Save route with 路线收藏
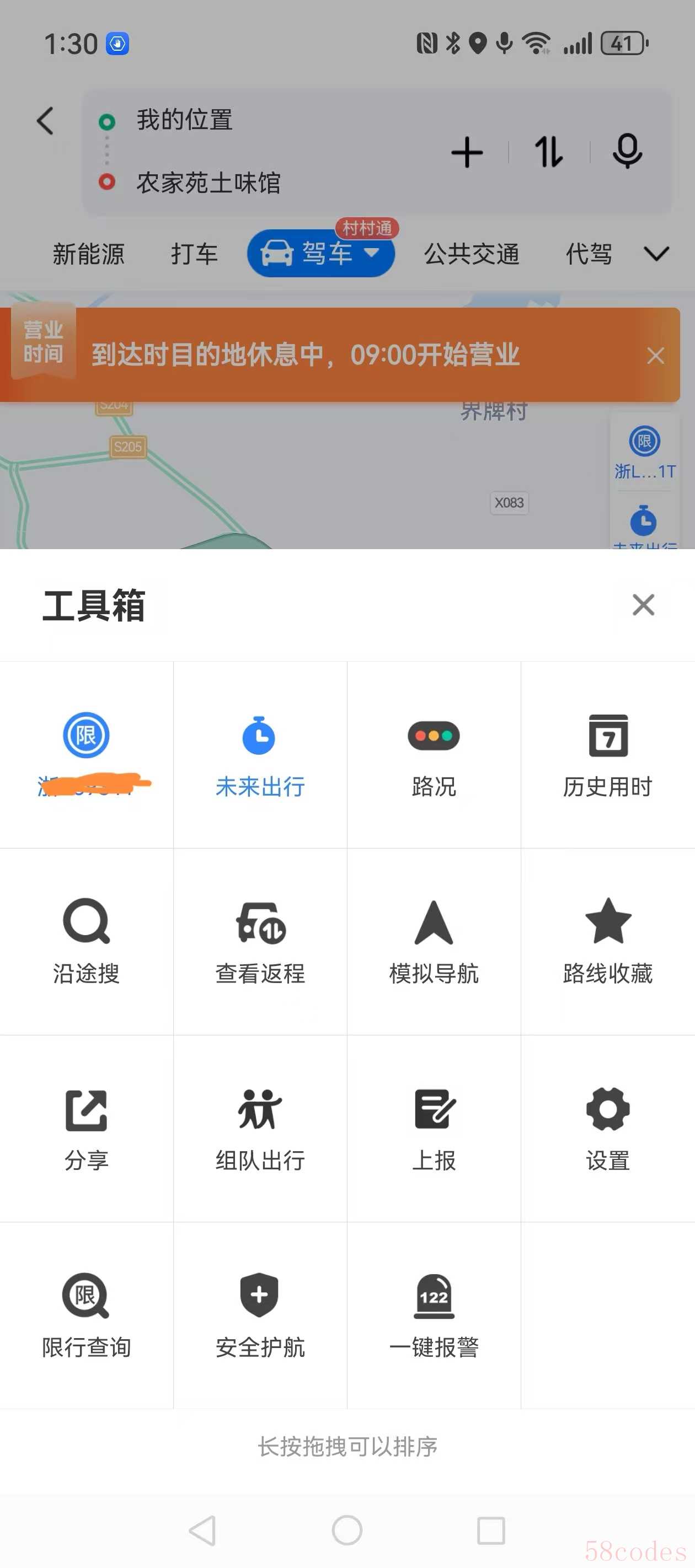 [x=608, y=942]
